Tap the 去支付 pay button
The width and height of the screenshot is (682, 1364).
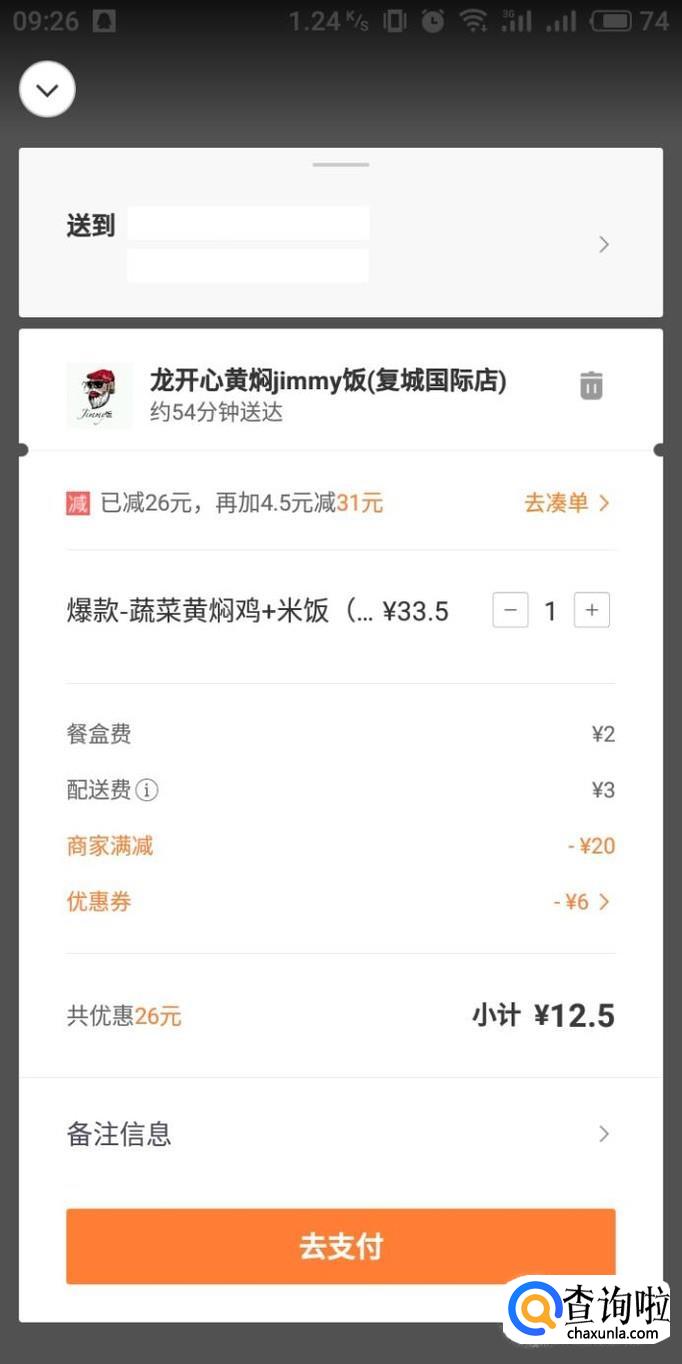340,1246
